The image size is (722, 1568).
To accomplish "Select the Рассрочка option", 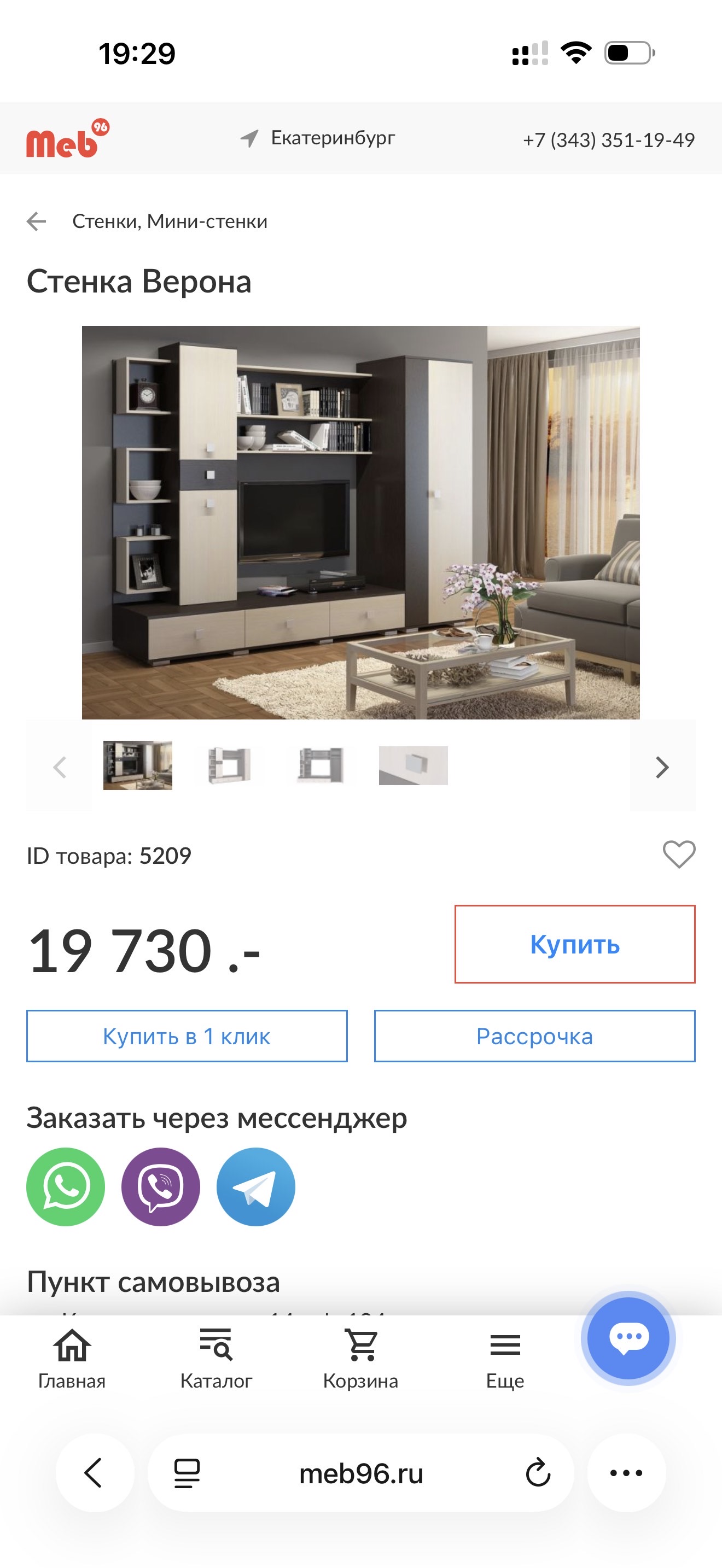I will [x=534, y=1036].
